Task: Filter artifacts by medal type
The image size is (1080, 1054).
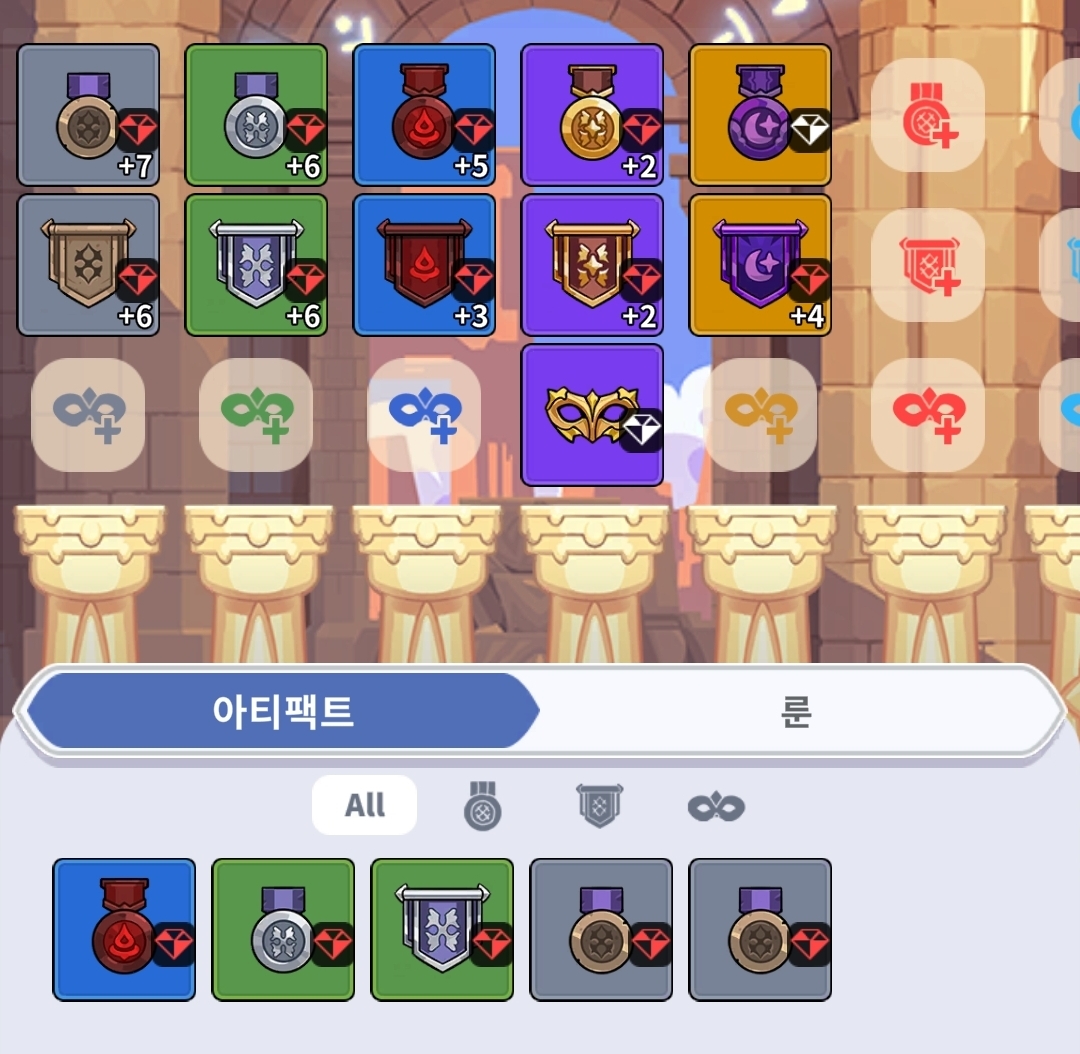Action: [x=483, y=806]
